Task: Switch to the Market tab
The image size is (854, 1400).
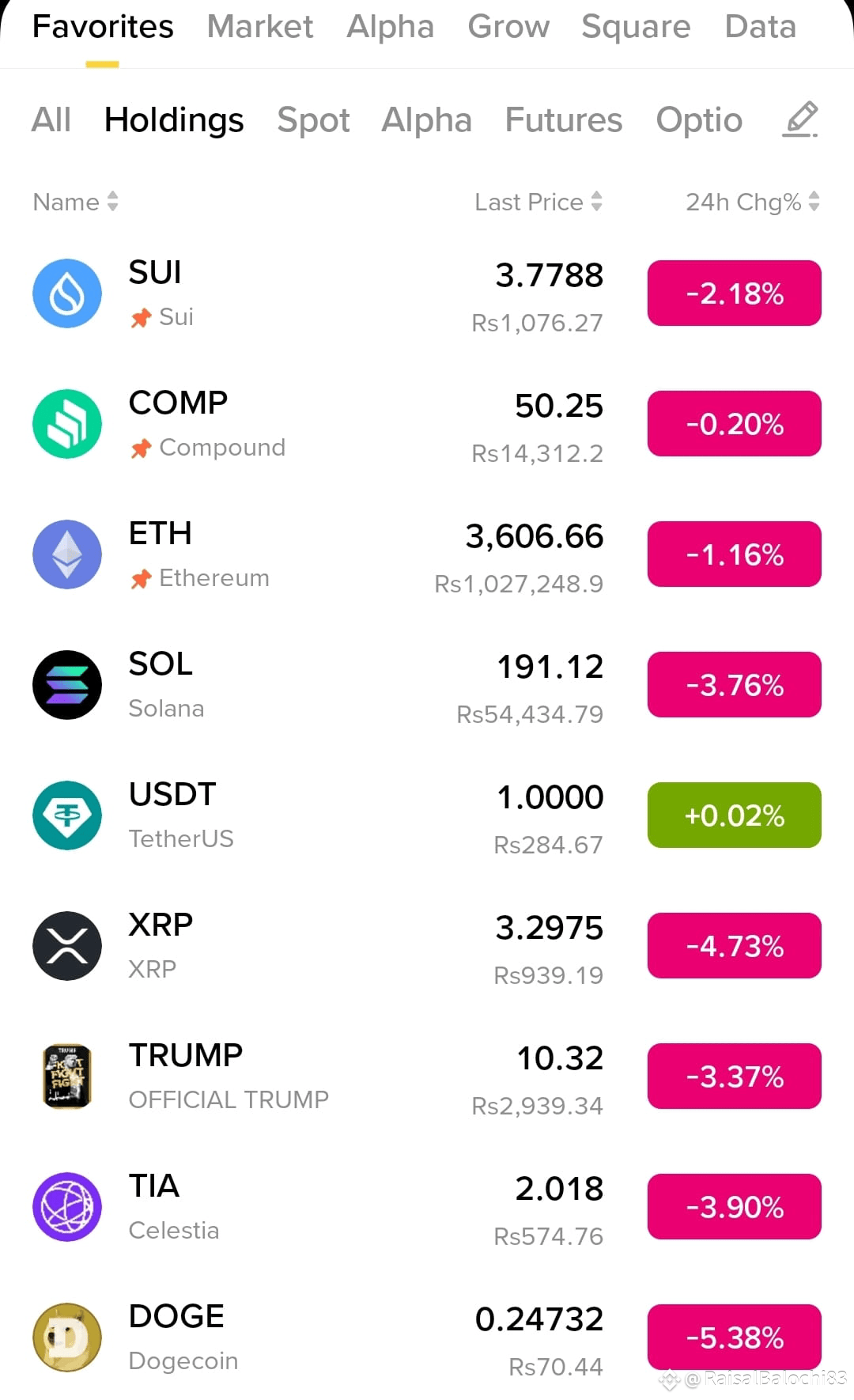Action: (259, 26)
